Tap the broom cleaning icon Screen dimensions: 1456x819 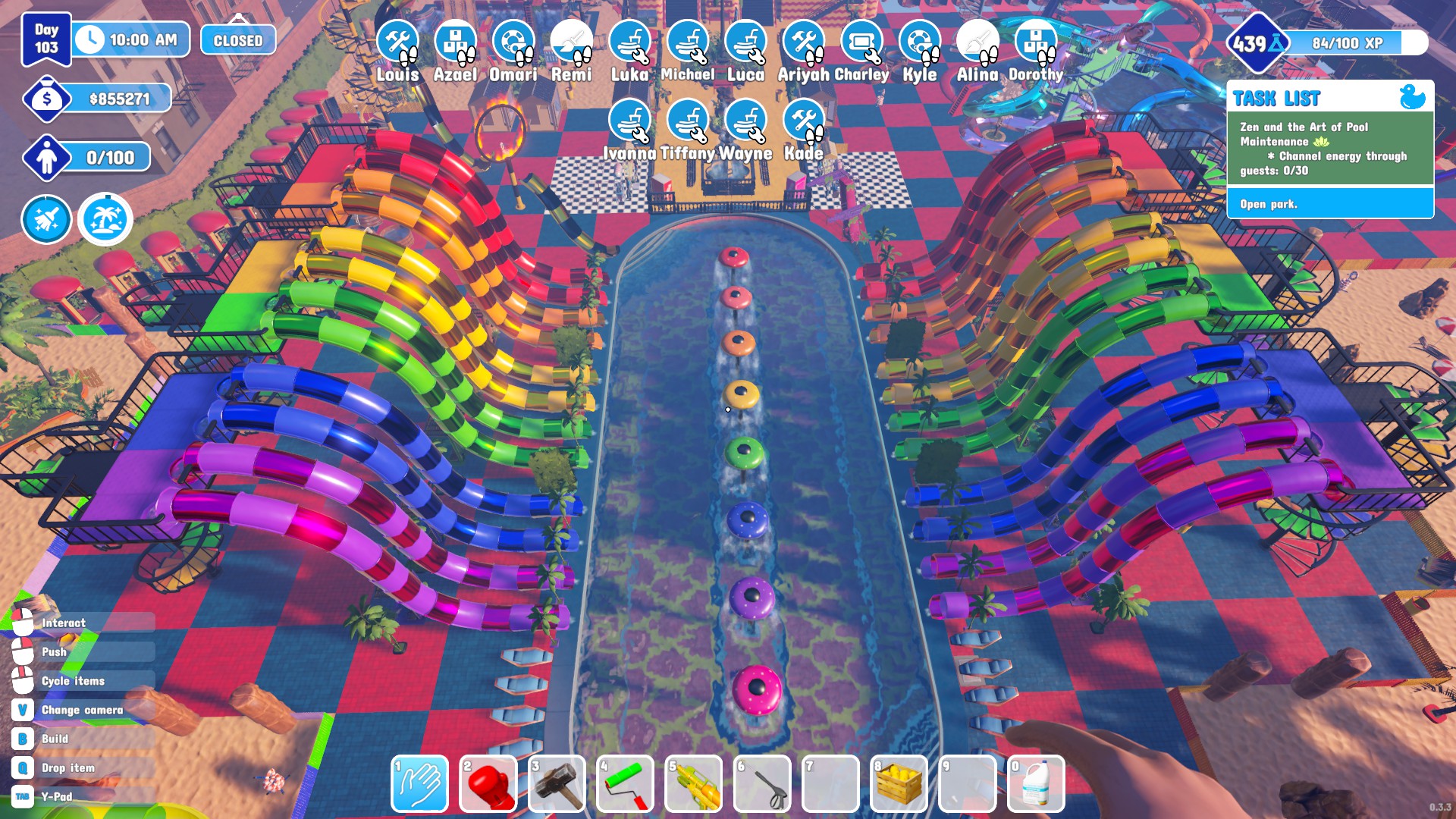click(47, 220)
